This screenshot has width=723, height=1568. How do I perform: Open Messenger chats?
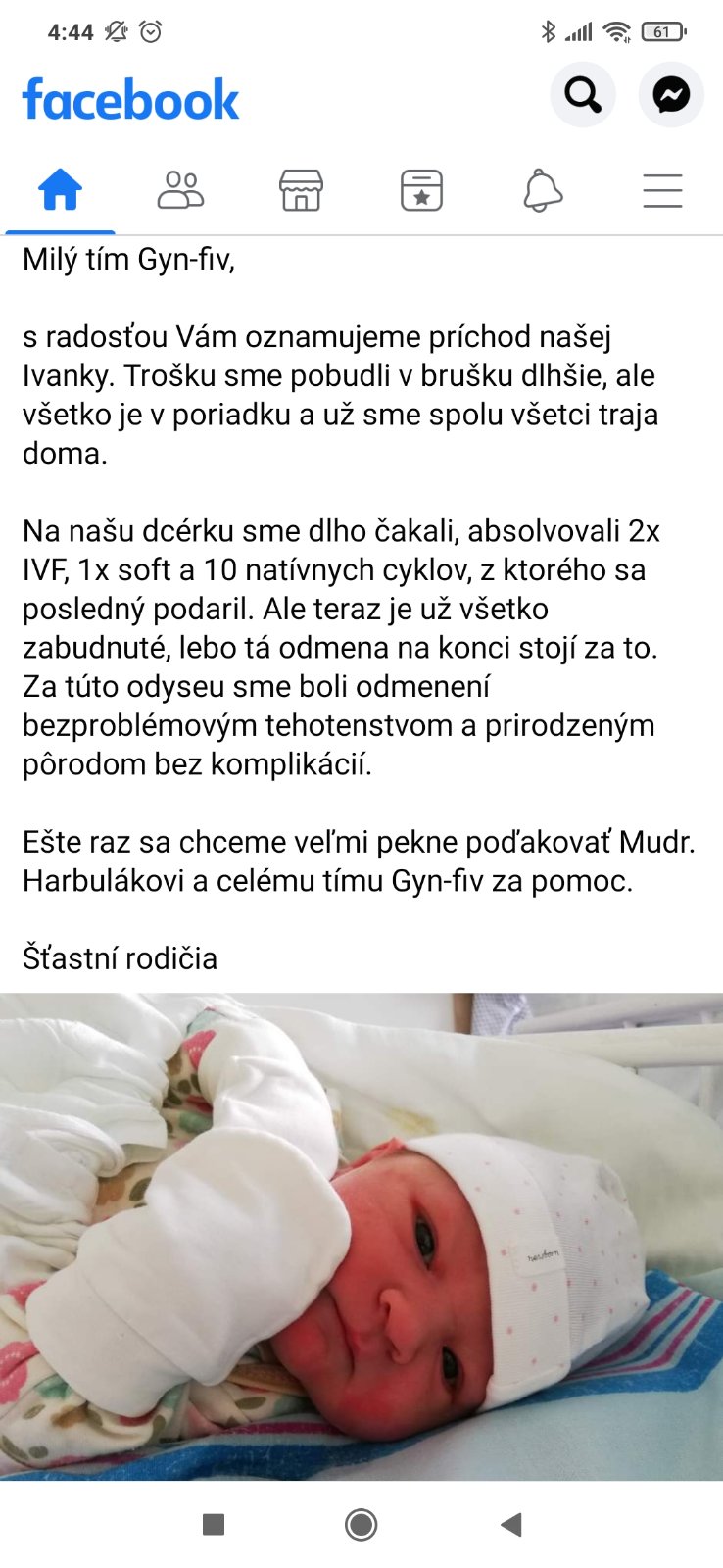click(671, 95)
